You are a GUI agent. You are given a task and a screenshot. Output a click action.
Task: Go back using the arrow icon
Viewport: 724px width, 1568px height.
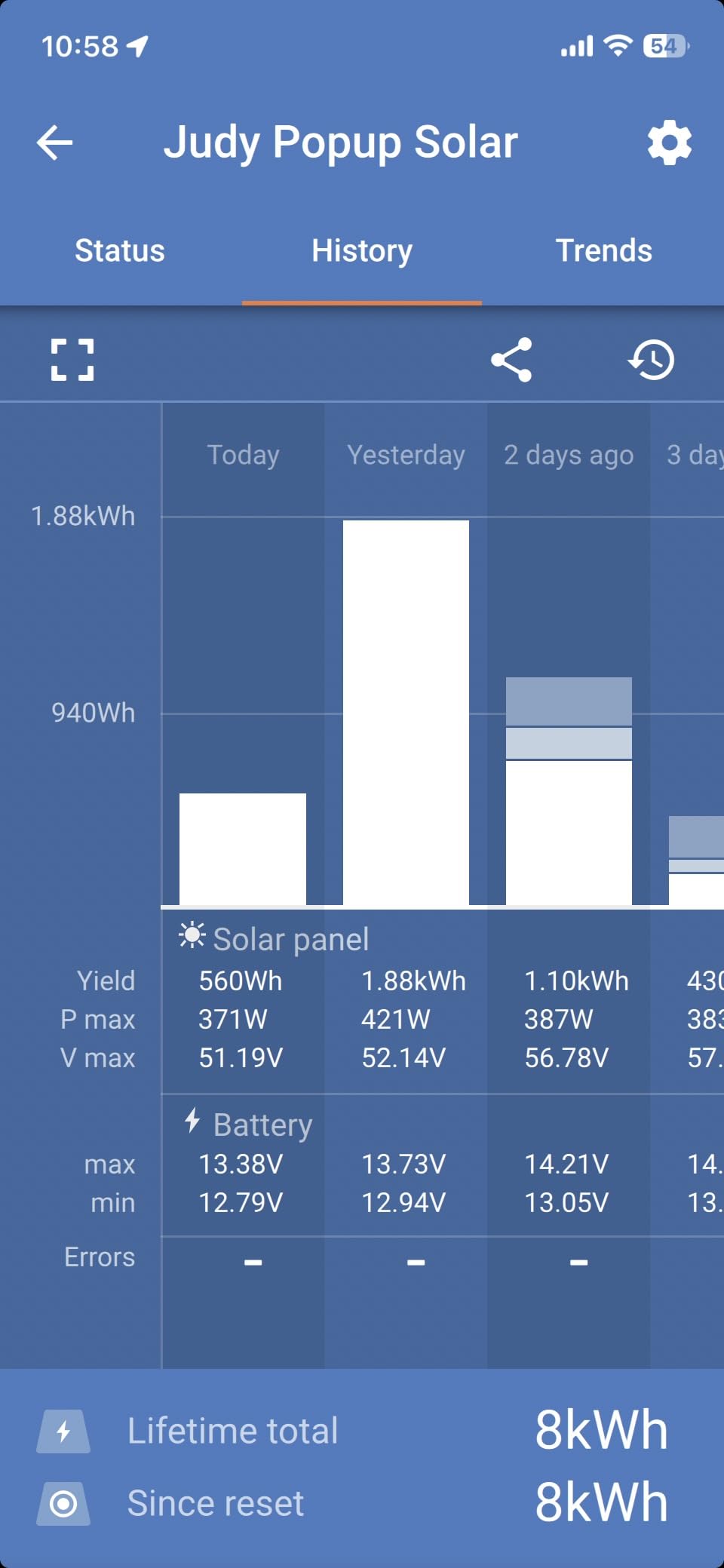[55, 143]
